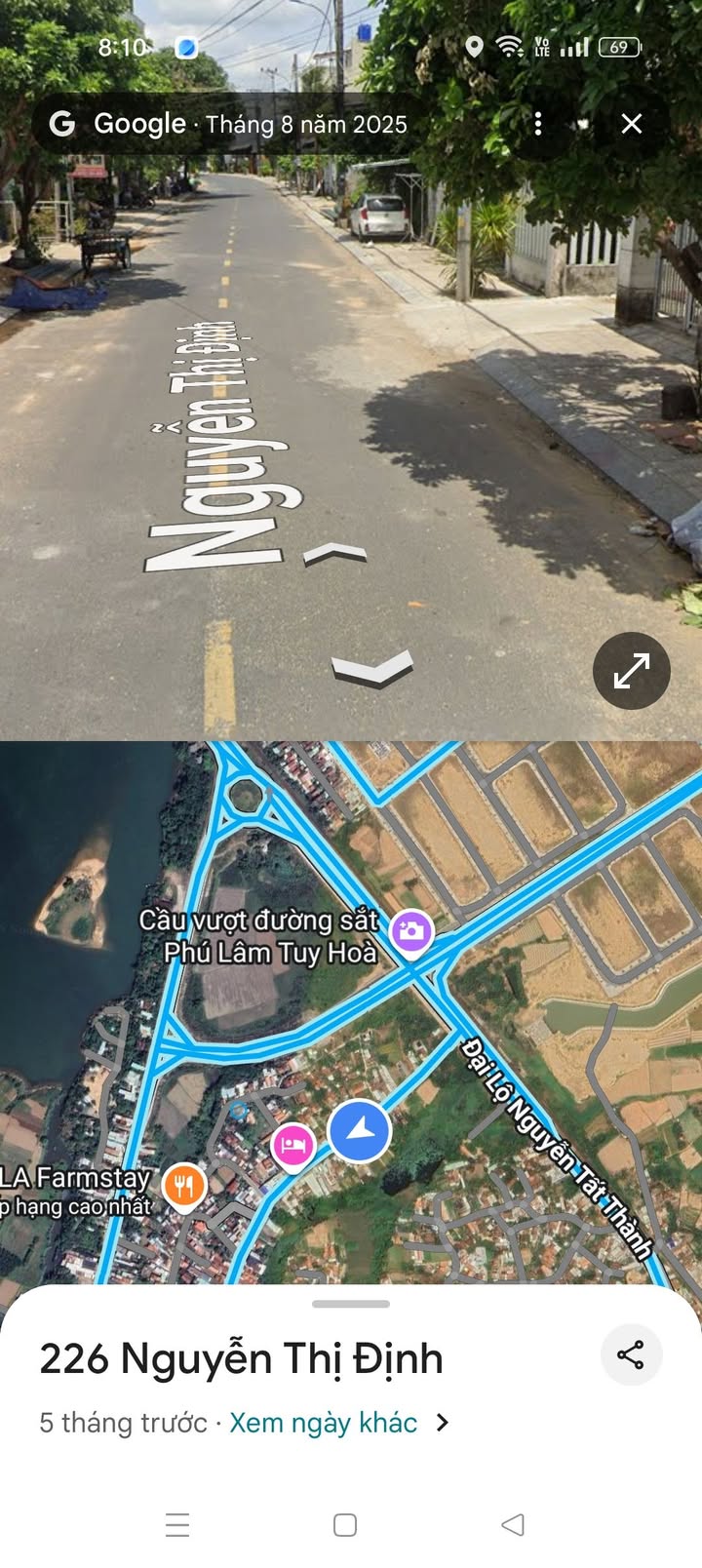The height and width of the screenshot is (1568, 702).
Task: Select the pink hotel pin on the map
Action: click(x=292, y=1145)
